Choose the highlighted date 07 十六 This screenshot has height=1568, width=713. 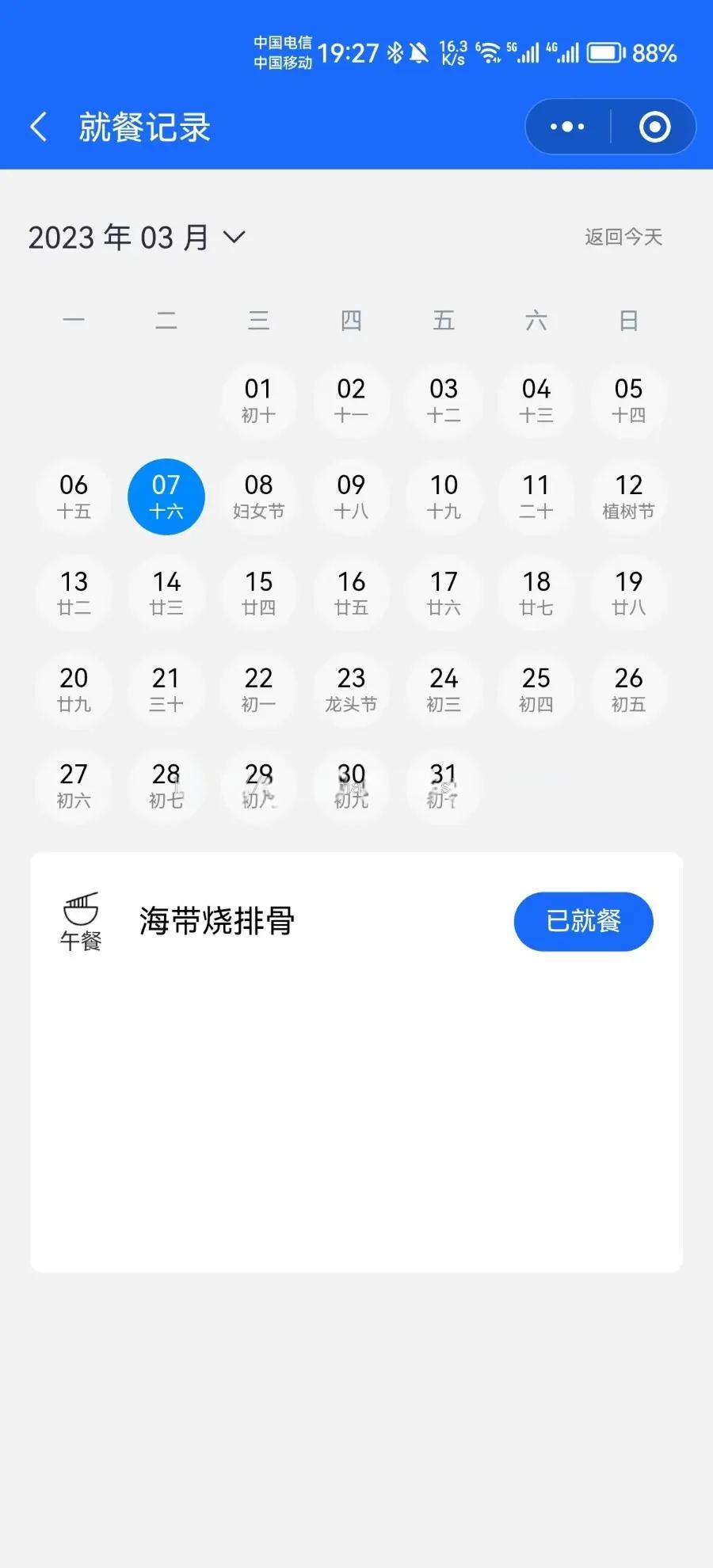pos(166,497)
